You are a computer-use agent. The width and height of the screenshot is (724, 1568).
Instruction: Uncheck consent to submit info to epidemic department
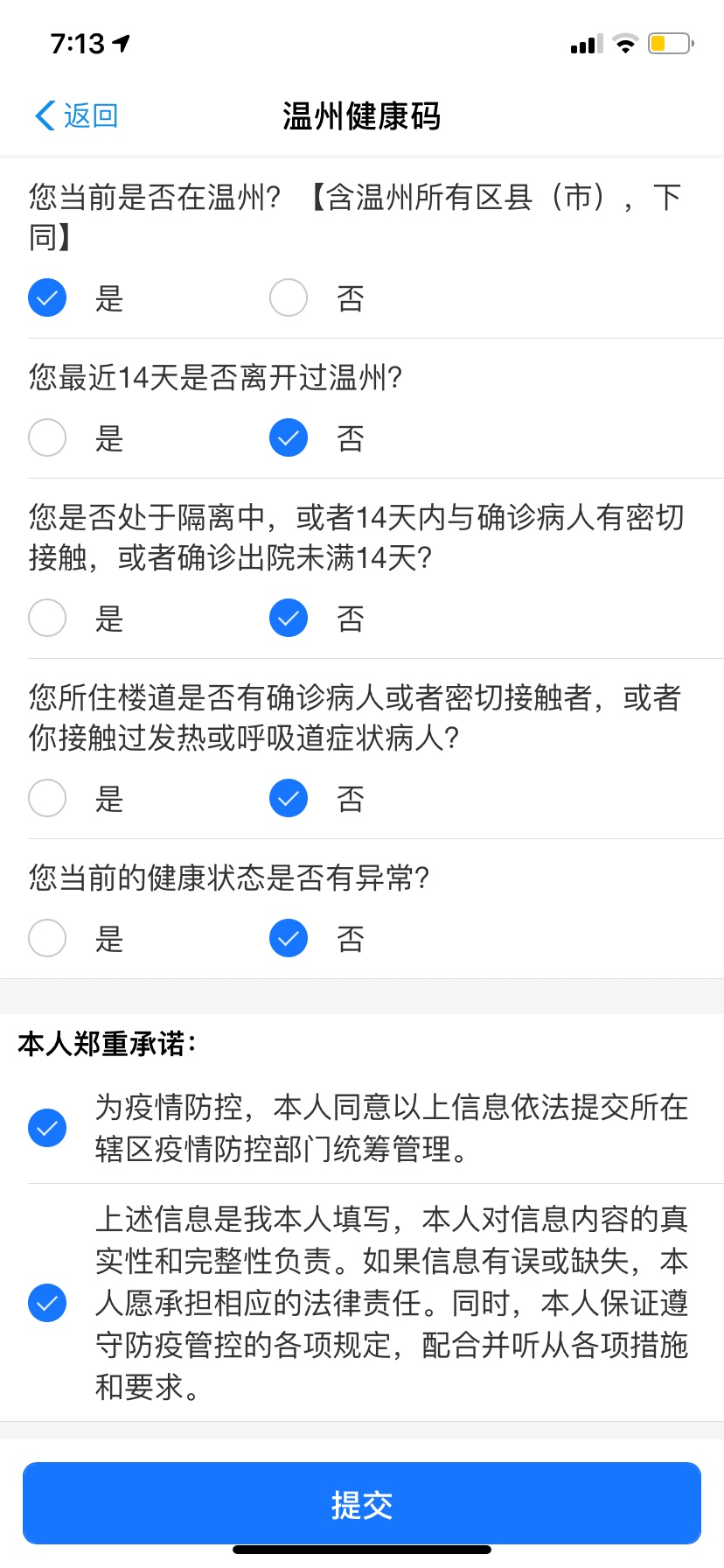(47, 1128)
